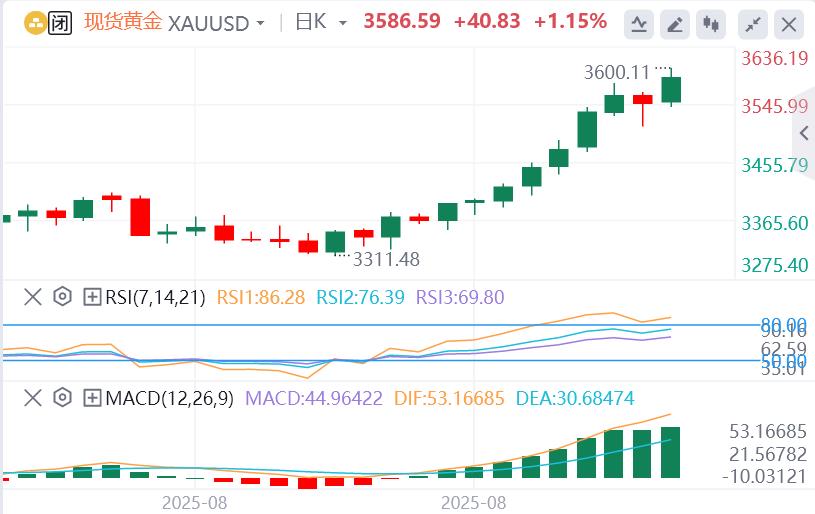Close the gold chart panel
815x514 pixels.
click(789, 23)
